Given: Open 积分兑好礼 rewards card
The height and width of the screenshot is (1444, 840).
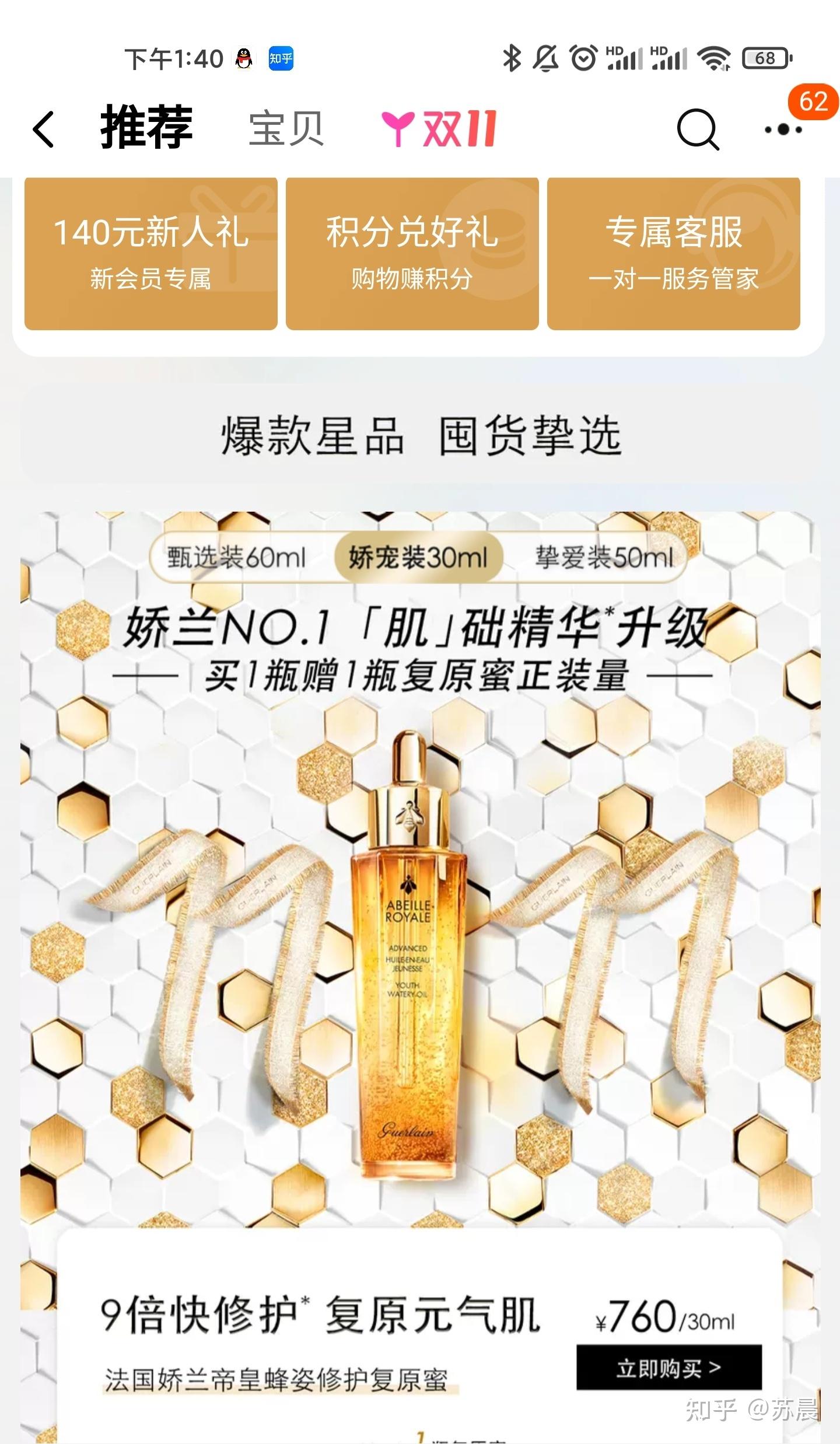Looking at the screenshot, I should pos(412,254).
